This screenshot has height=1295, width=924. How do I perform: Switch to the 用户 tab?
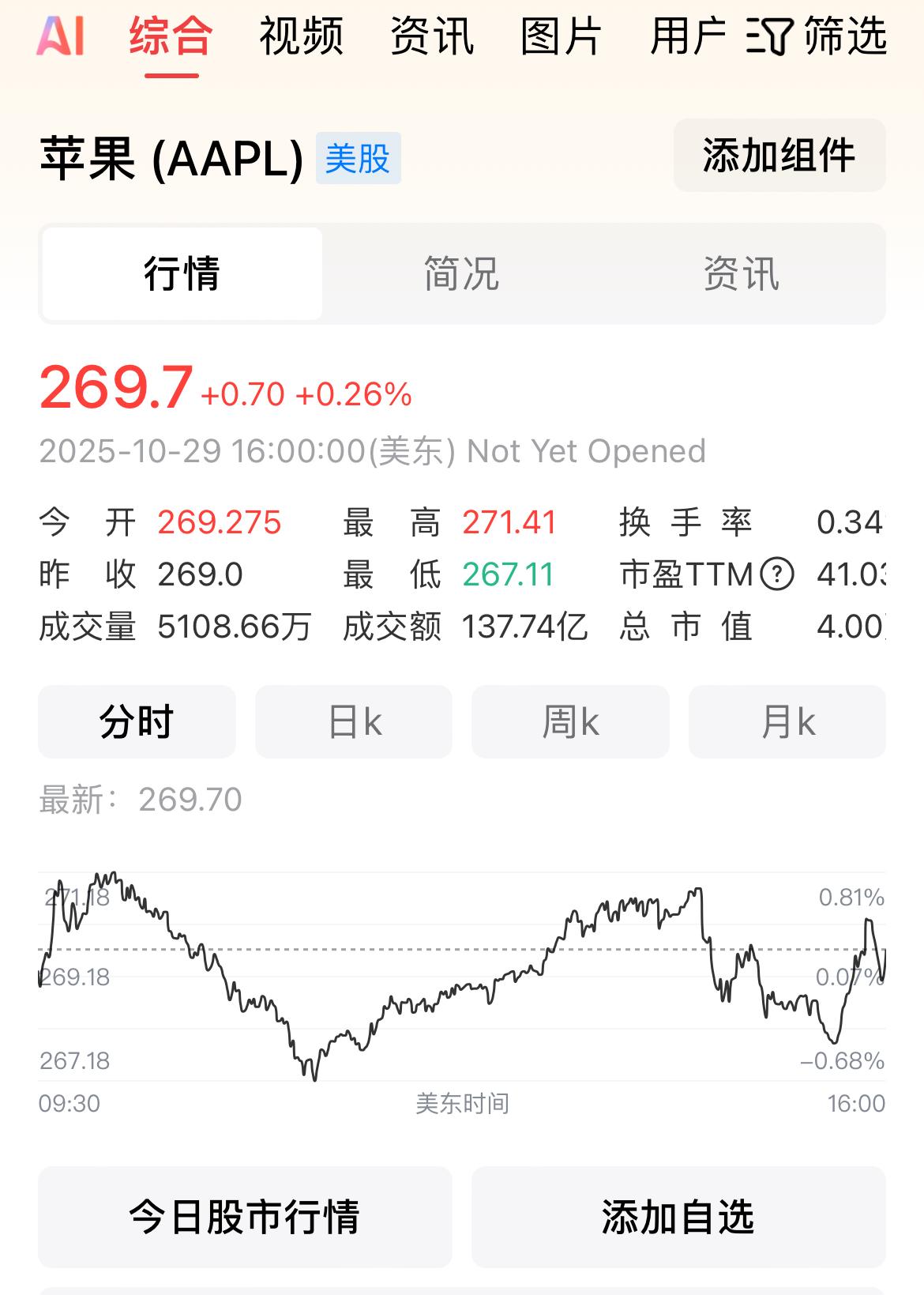tap(688, 36)
